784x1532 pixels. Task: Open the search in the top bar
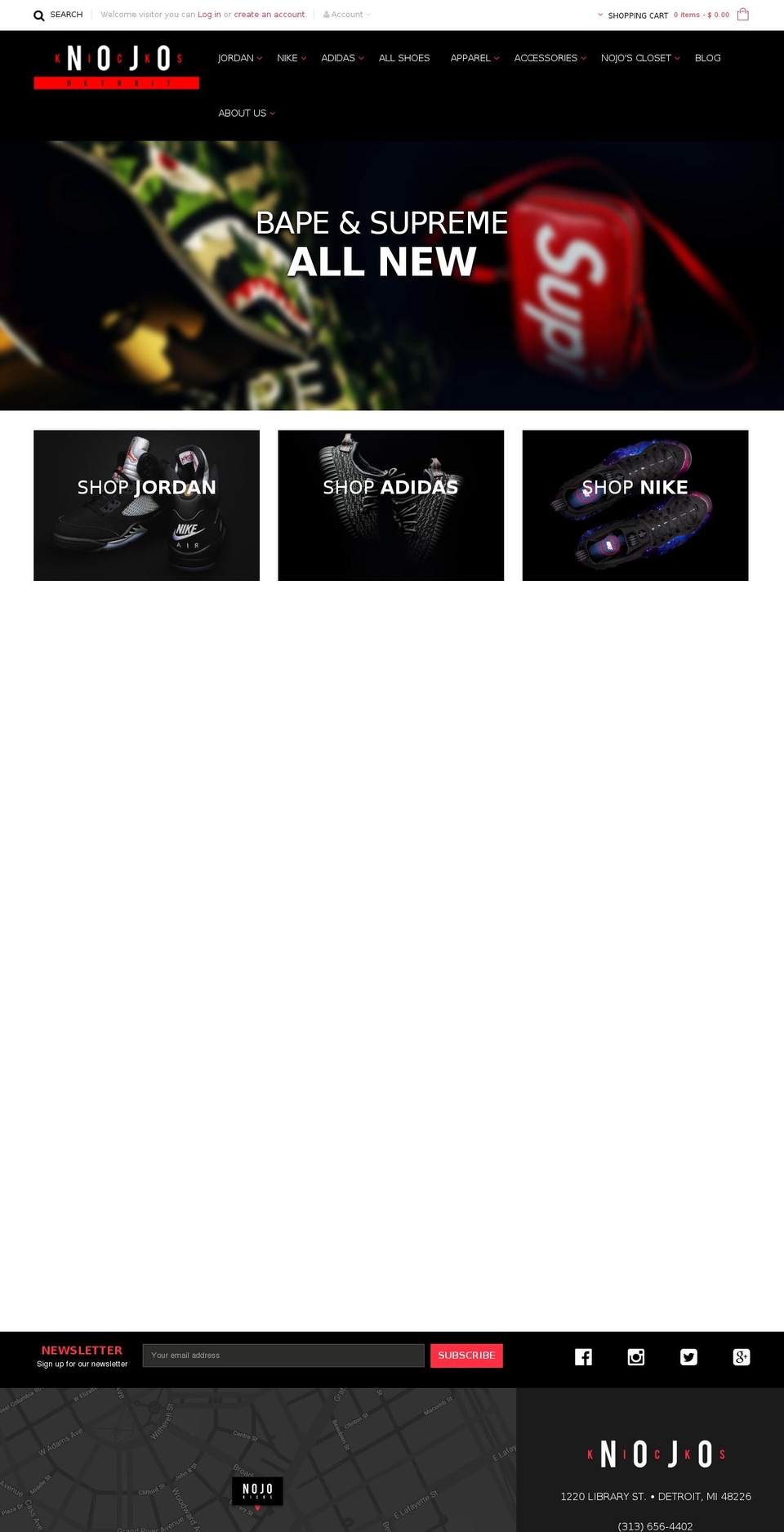tap(58, 15)
